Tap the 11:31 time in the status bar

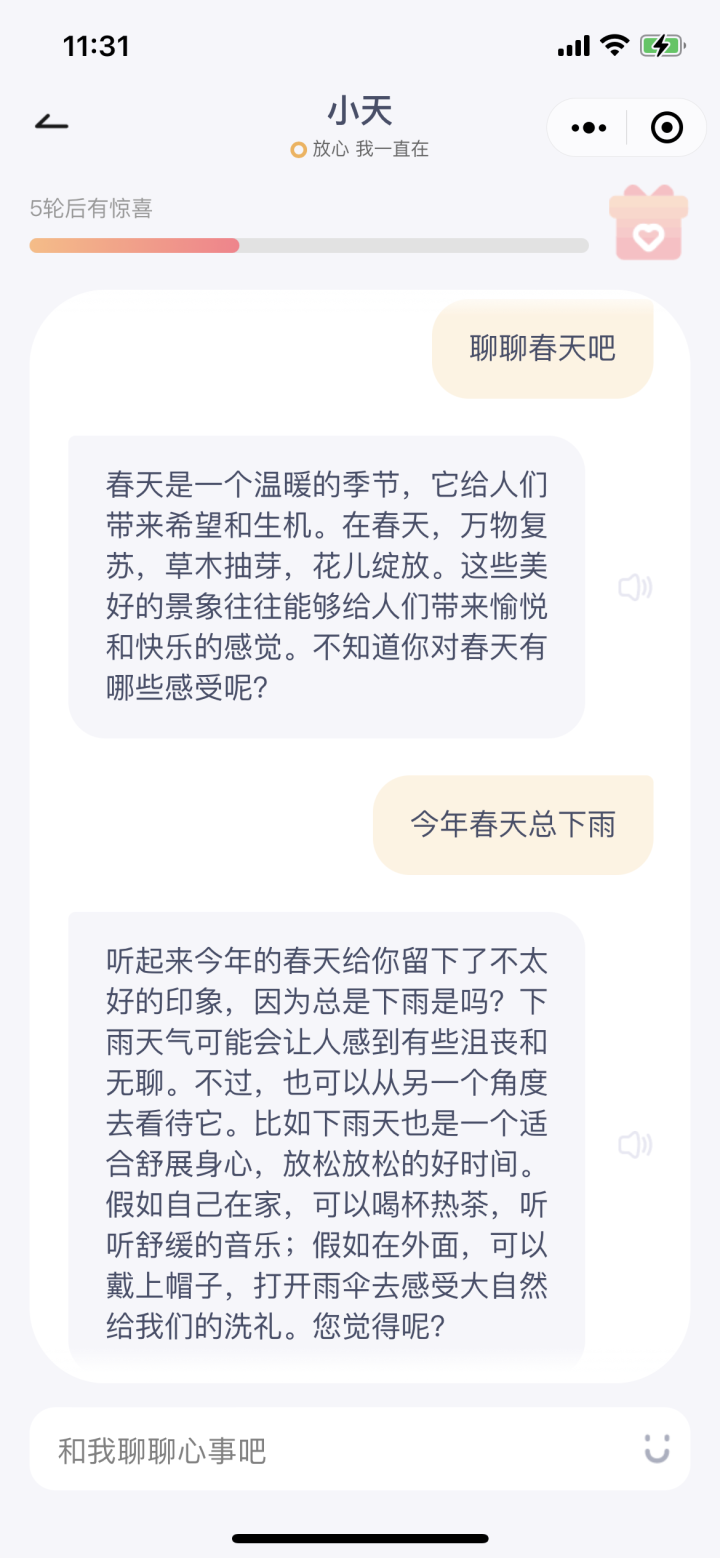tap(96, 45)
